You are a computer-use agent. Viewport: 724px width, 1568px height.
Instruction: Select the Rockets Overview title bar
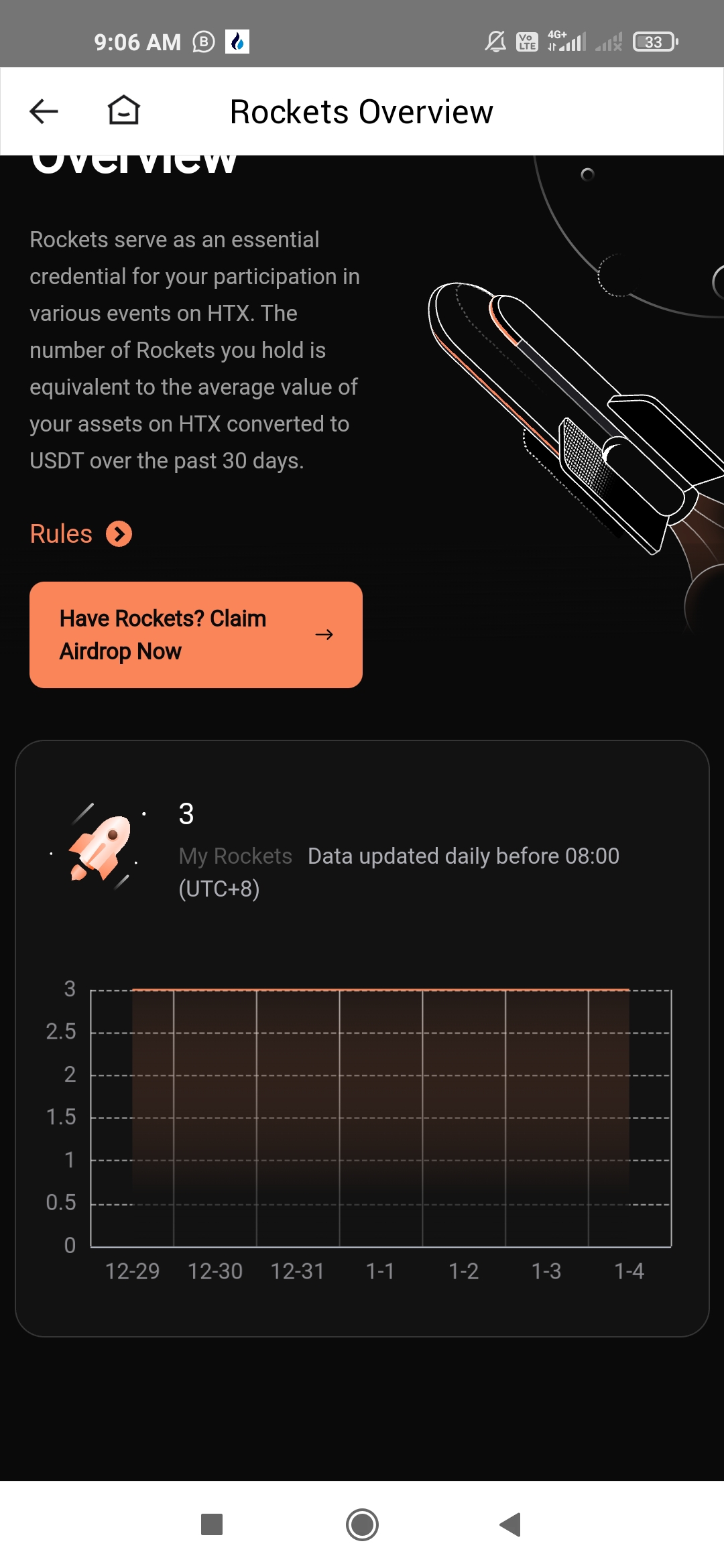pos(361,111)
